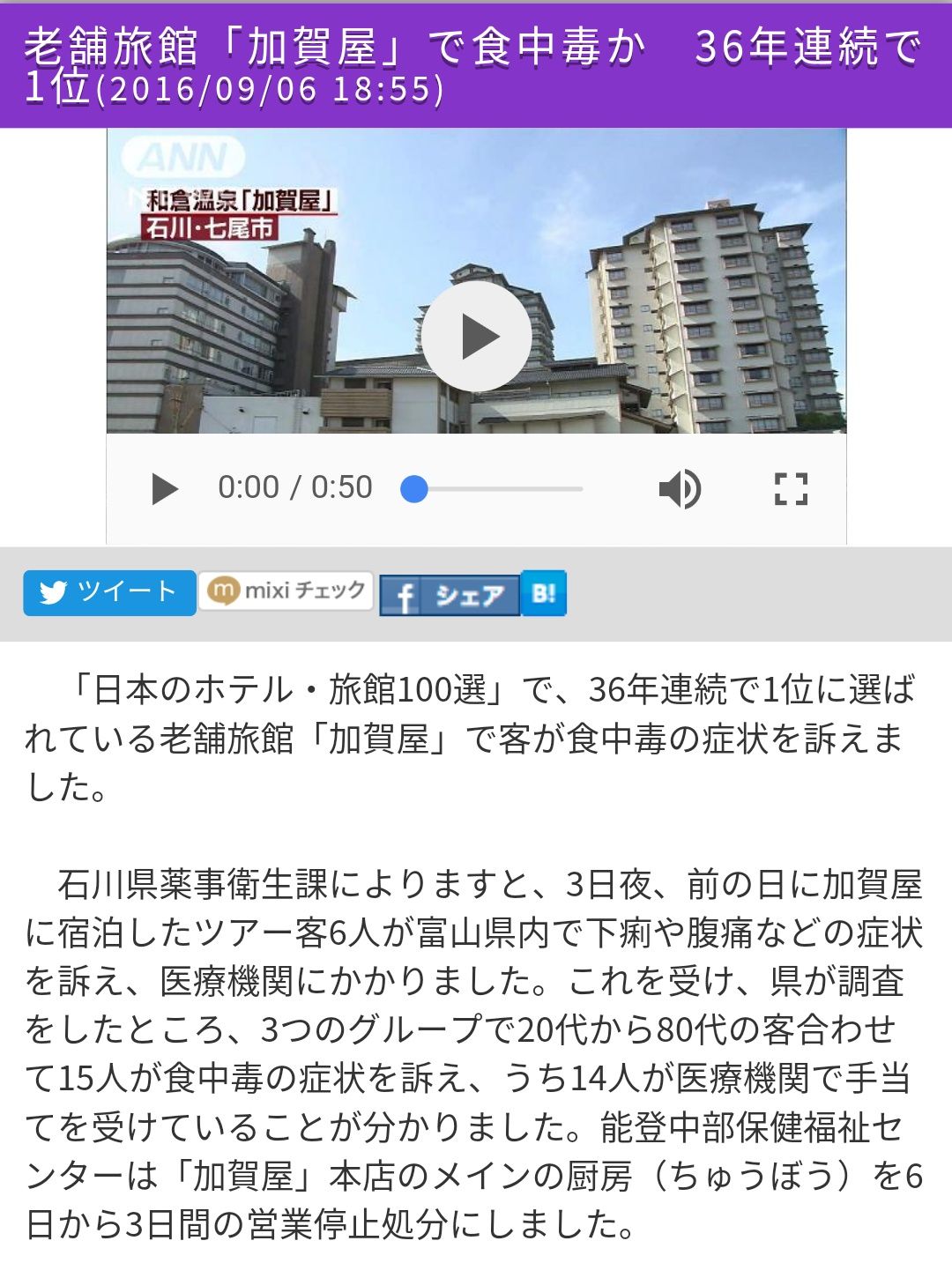
Task: Tap the mixi チェック button
Action: coord(286,591)
